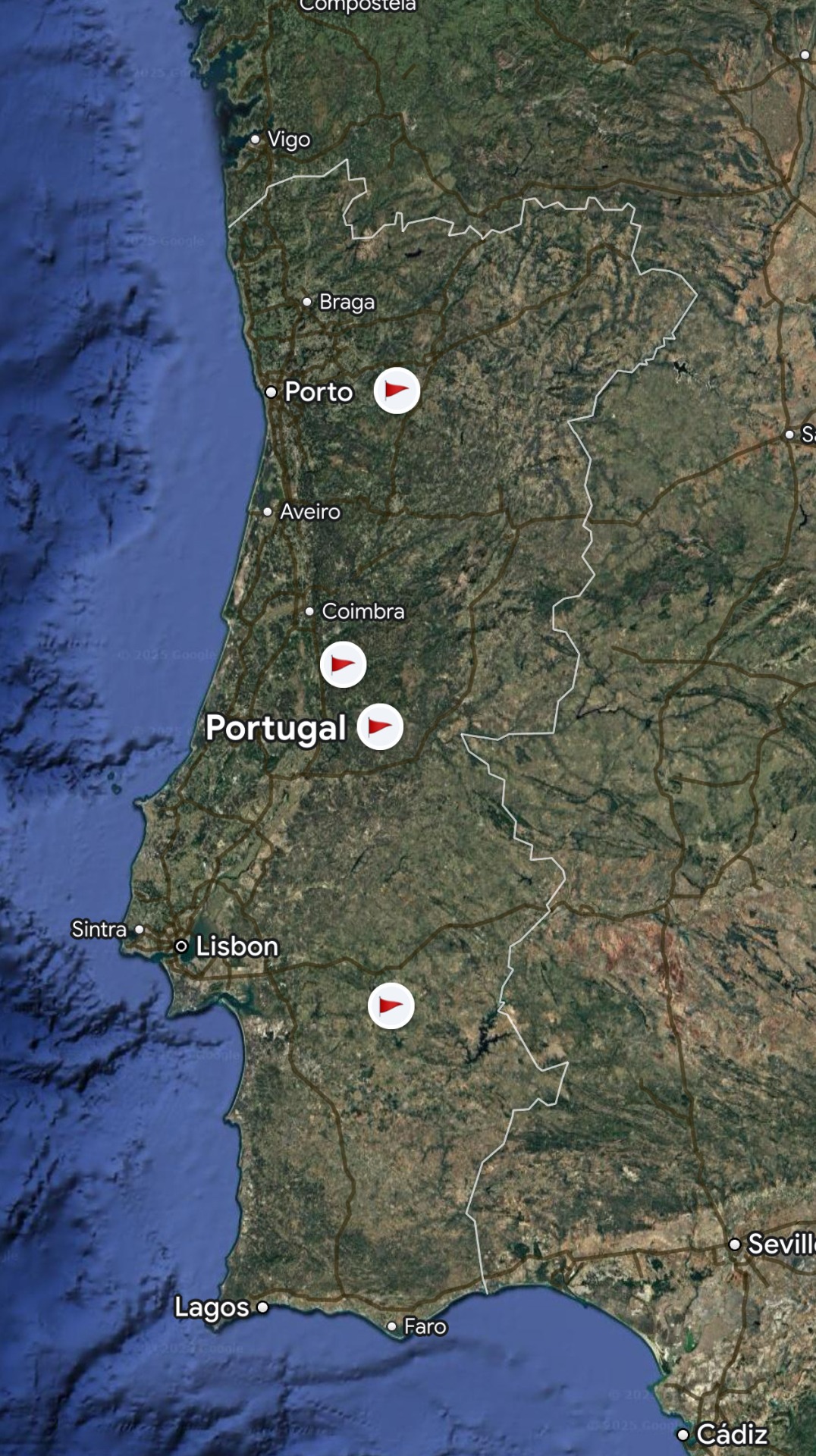Open the flag marker just south of Coimbra
Viewport: 816px width, 1456px height.
[x=343, y=664]
